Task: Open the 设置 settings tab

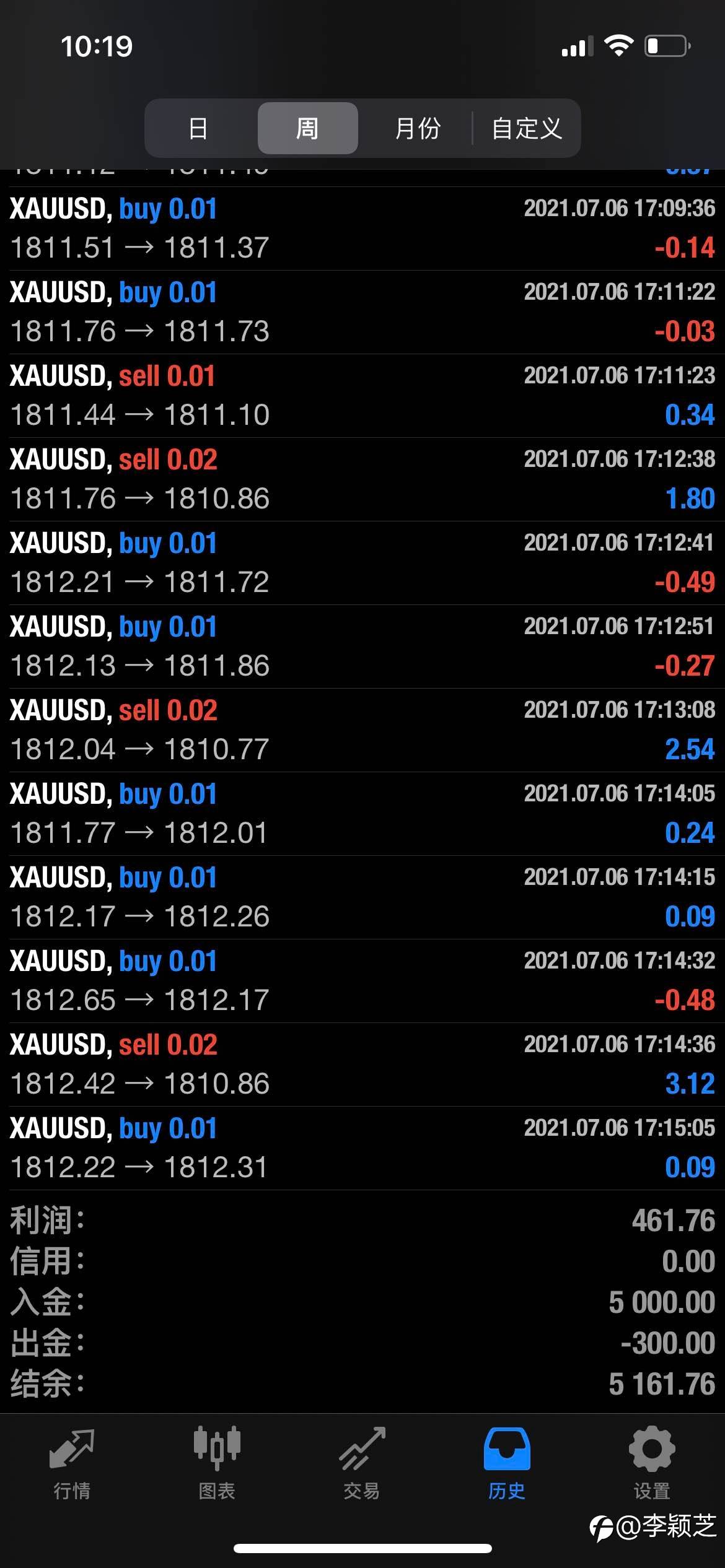Action: pos(652,1464)
